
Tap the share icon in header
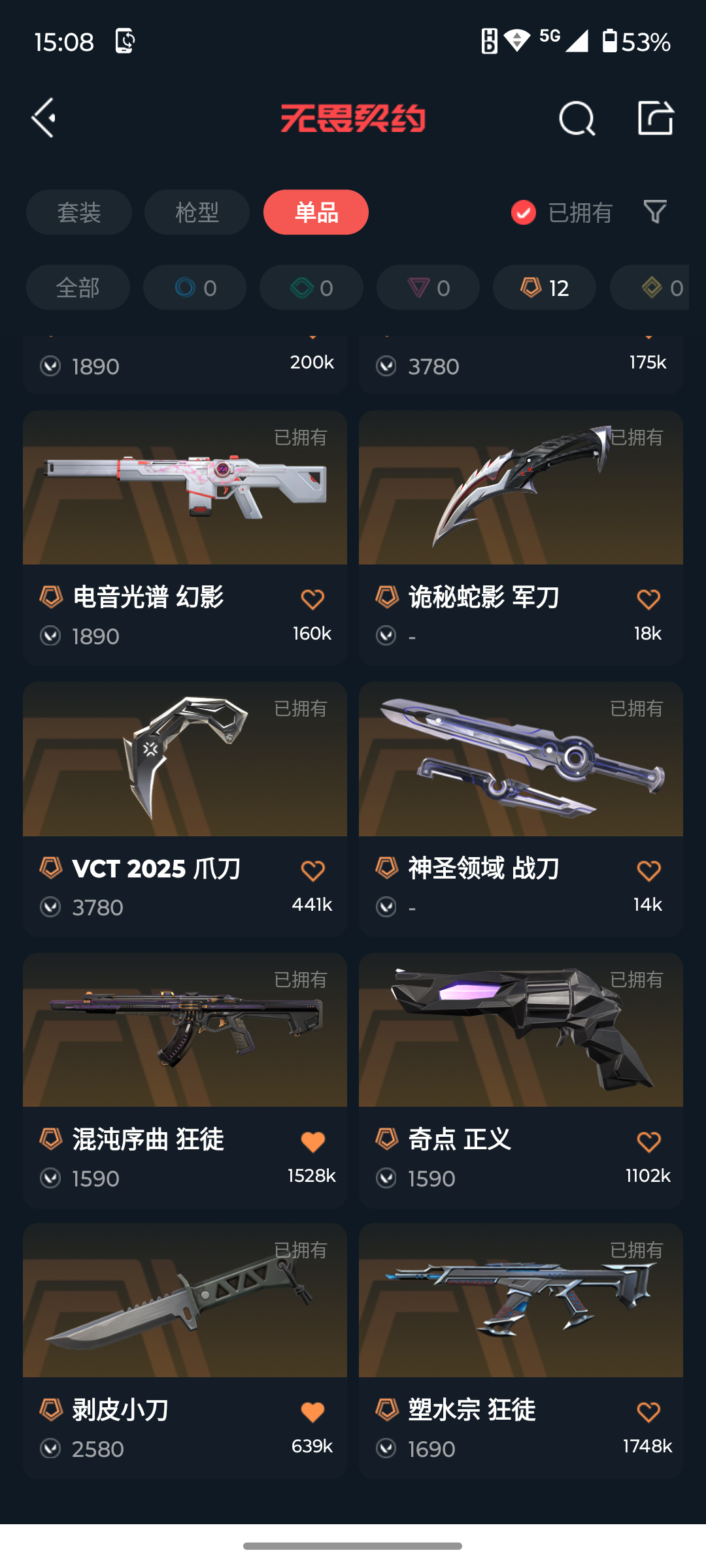click(656, 118)
